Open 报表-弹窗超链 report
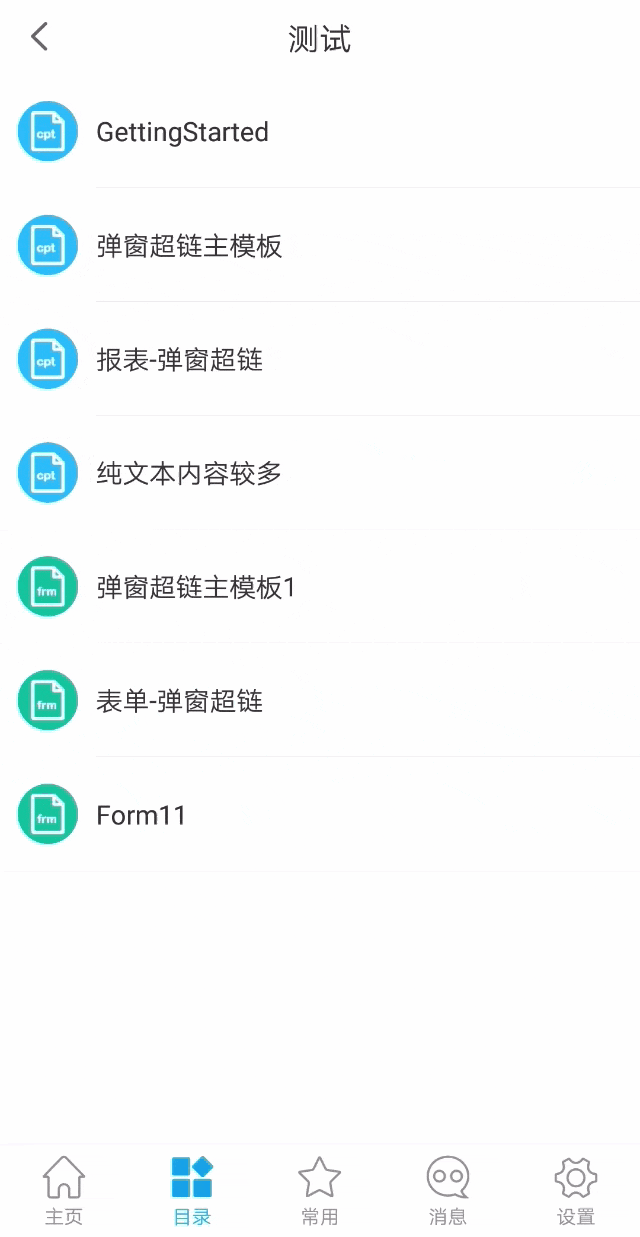 coord(180,360)
